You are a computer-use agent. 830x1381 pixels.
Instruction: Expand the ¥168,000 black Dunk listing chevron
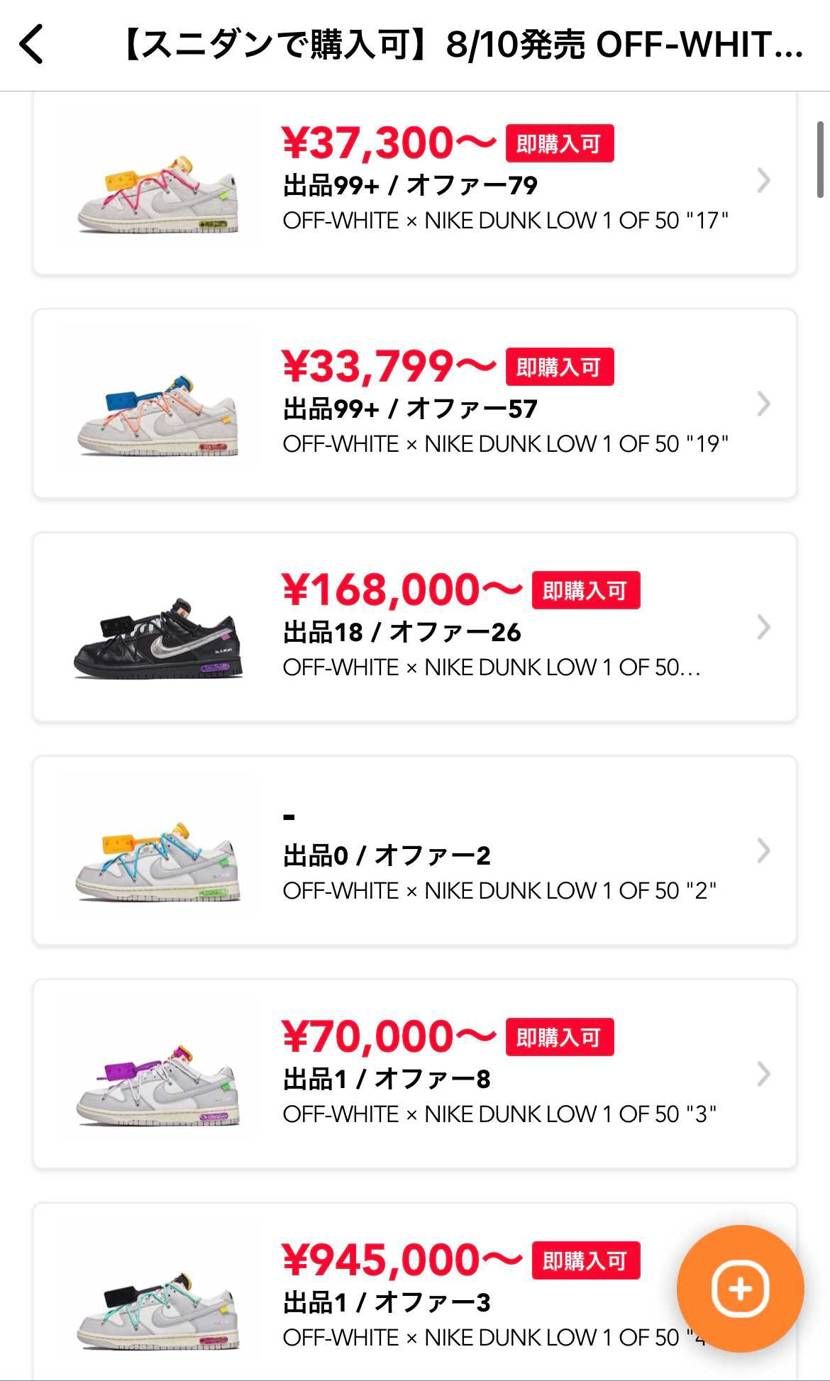coord(763,627)
